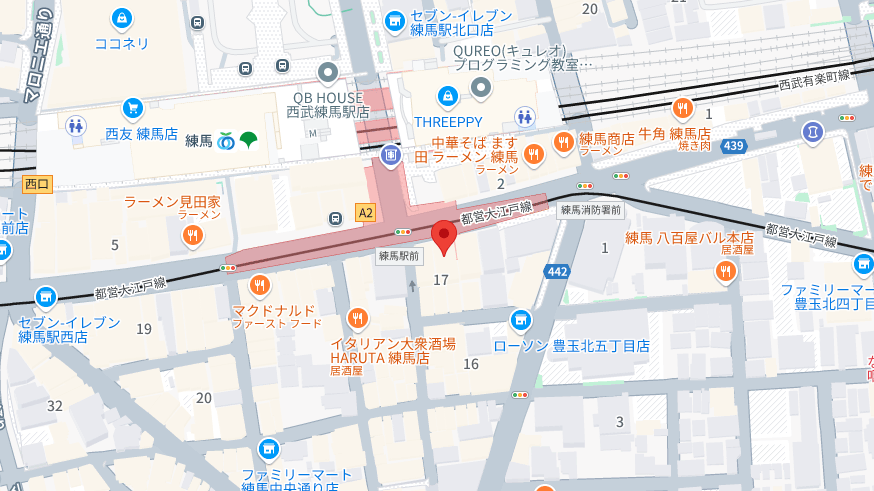Open the QUREO programming school marker
This screenshot has width=874, height=491.
(481, 89)
